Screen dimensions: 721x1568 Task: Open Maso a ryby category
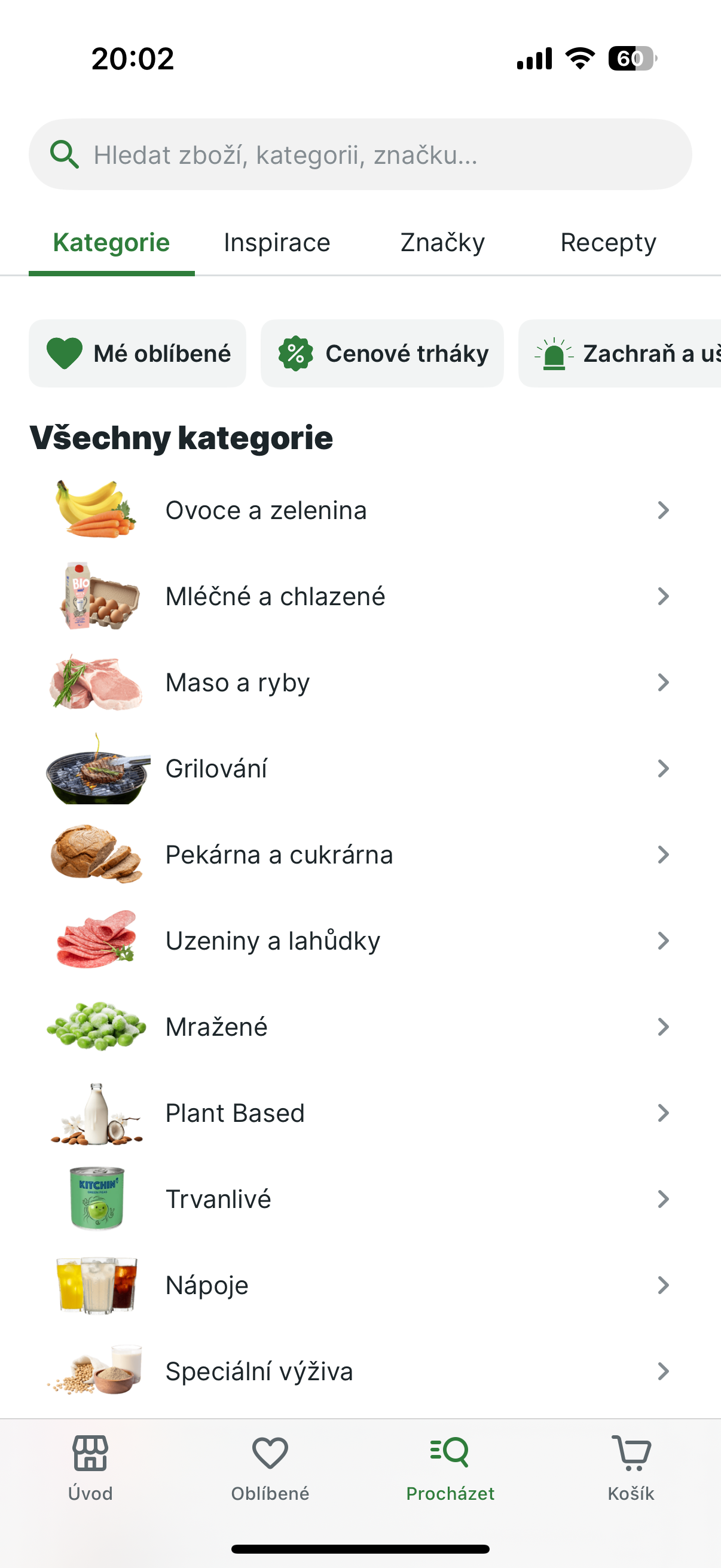(x=360, y=682)
